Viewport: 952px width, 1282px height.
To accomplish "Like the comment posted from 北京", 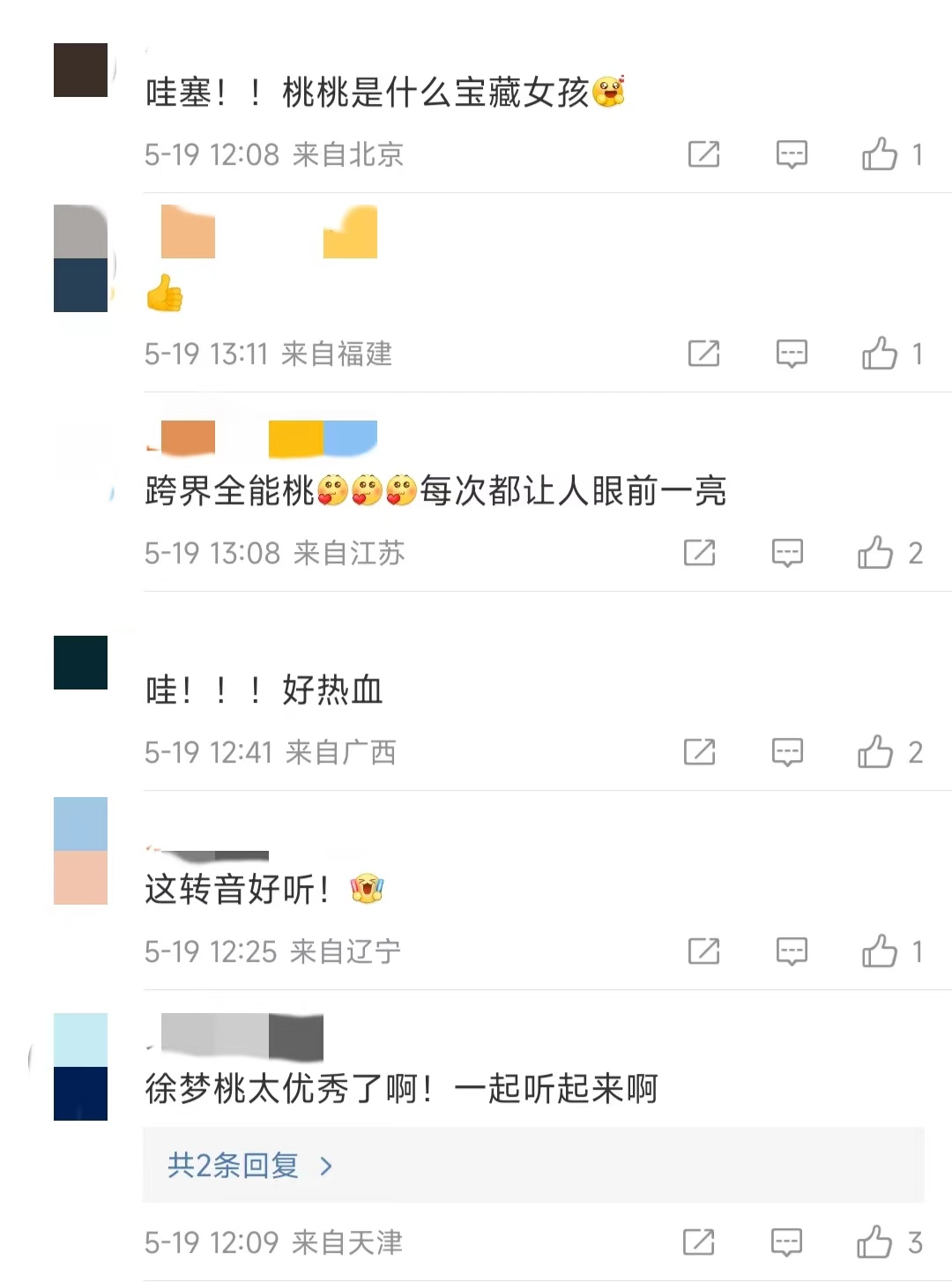I will [880, 154].
